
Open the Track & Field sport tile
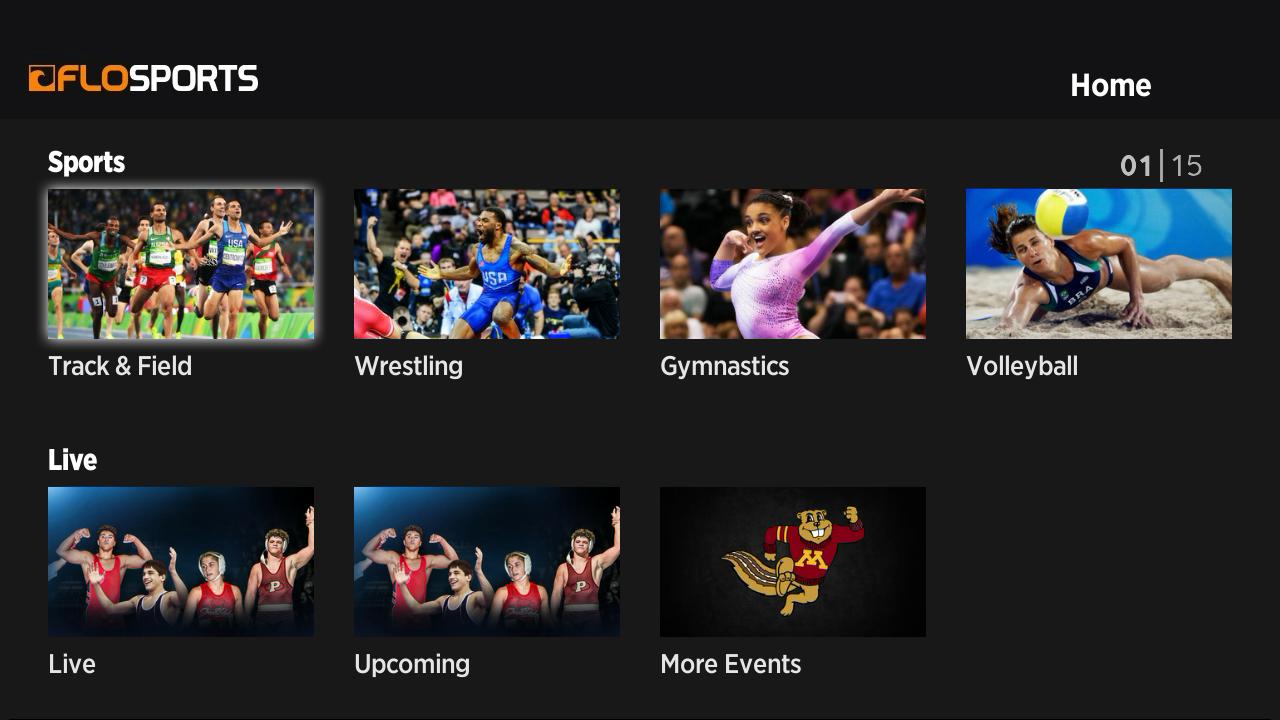pos(181,264)
